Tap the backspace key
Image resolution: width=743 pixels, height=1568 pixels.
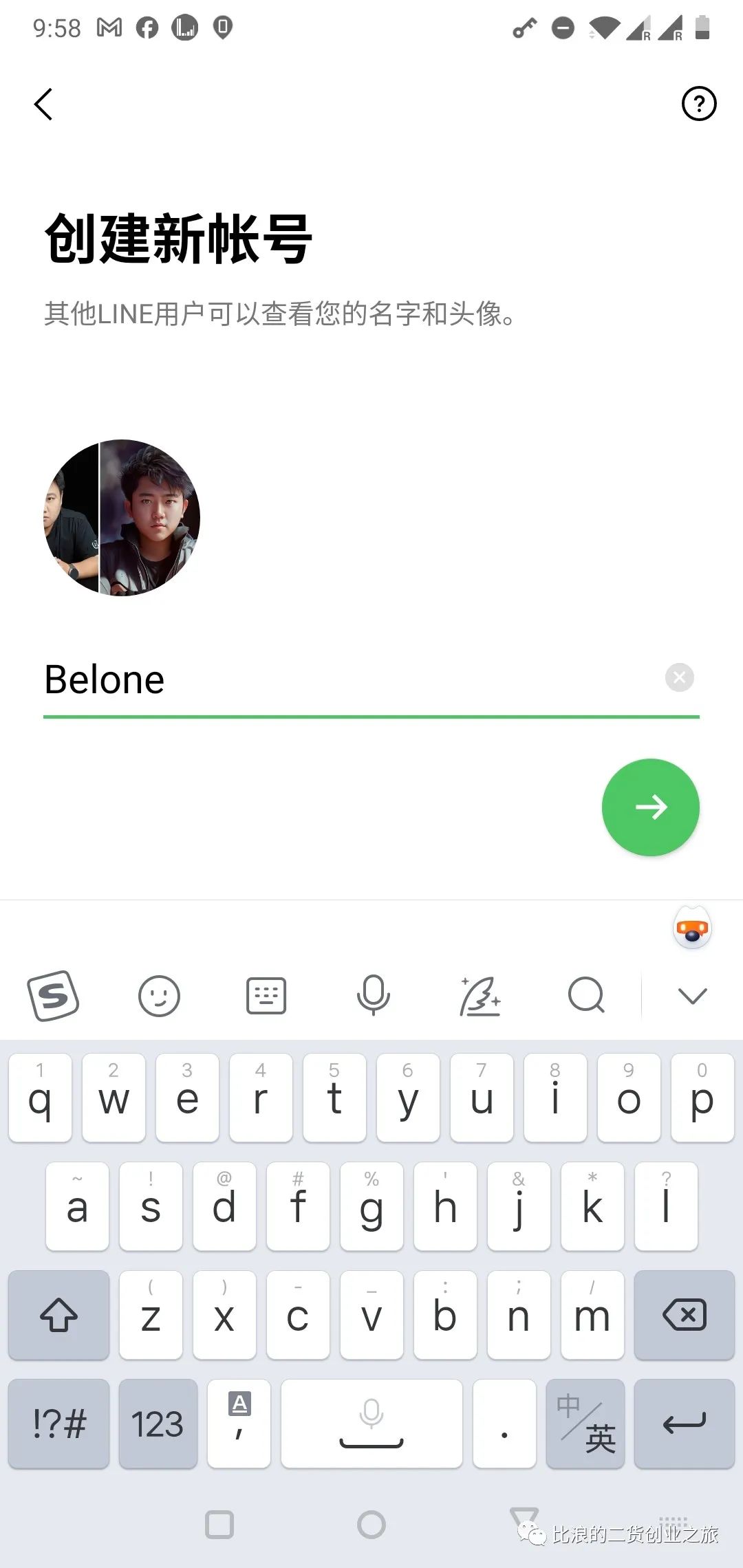click(684, 1315)
